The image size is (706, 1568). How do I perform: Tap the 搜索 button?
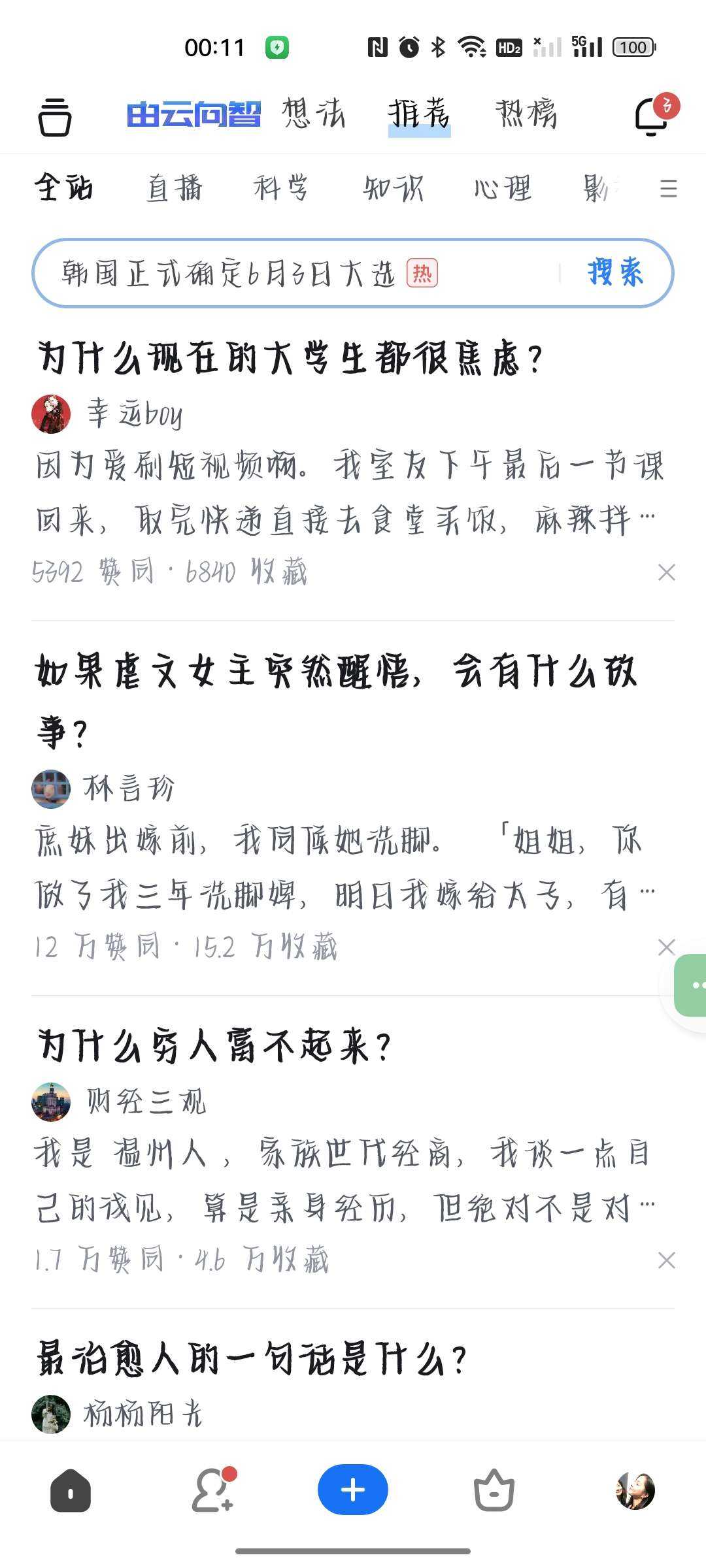[615, 273]
